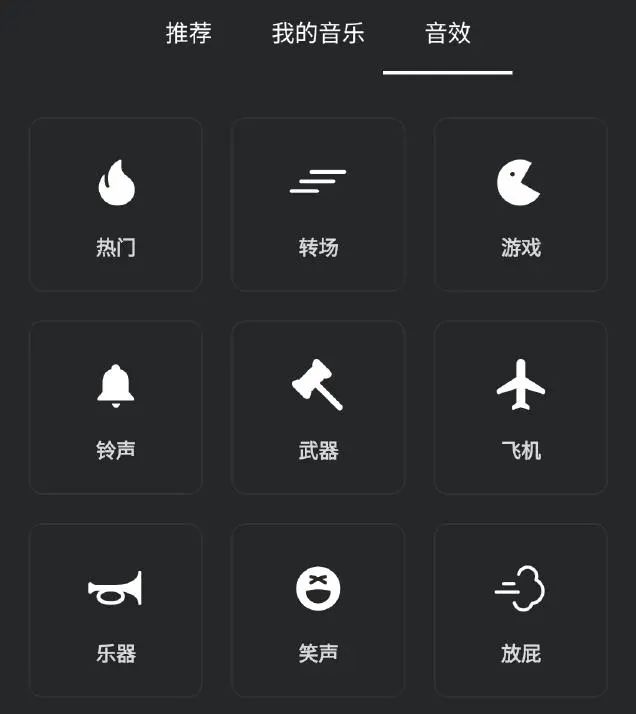Open the 游戏 sound effects card
Viewport: 636px width, 714px height.
[x=520, y=205]
